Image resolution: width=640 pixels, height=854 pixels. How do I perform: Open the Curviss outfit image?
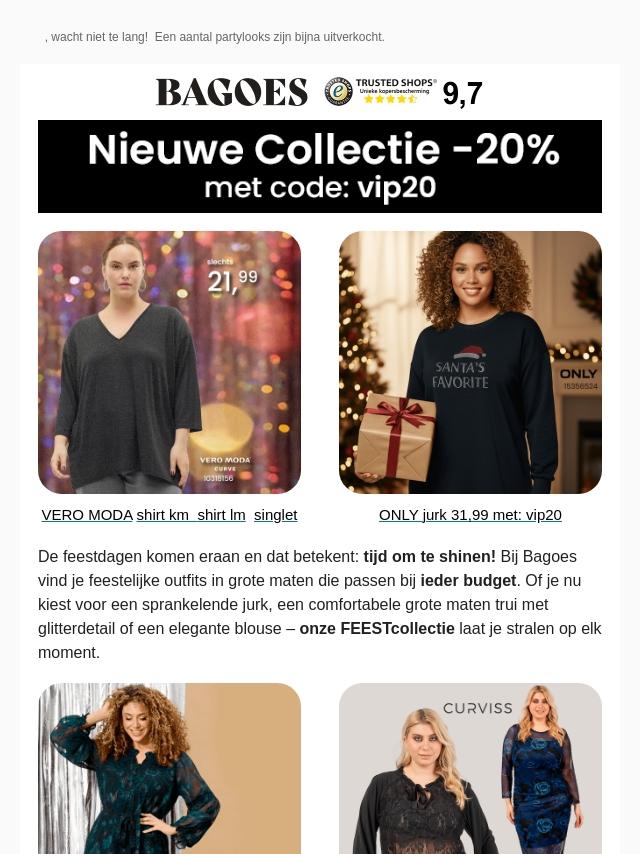pos(470,768)
